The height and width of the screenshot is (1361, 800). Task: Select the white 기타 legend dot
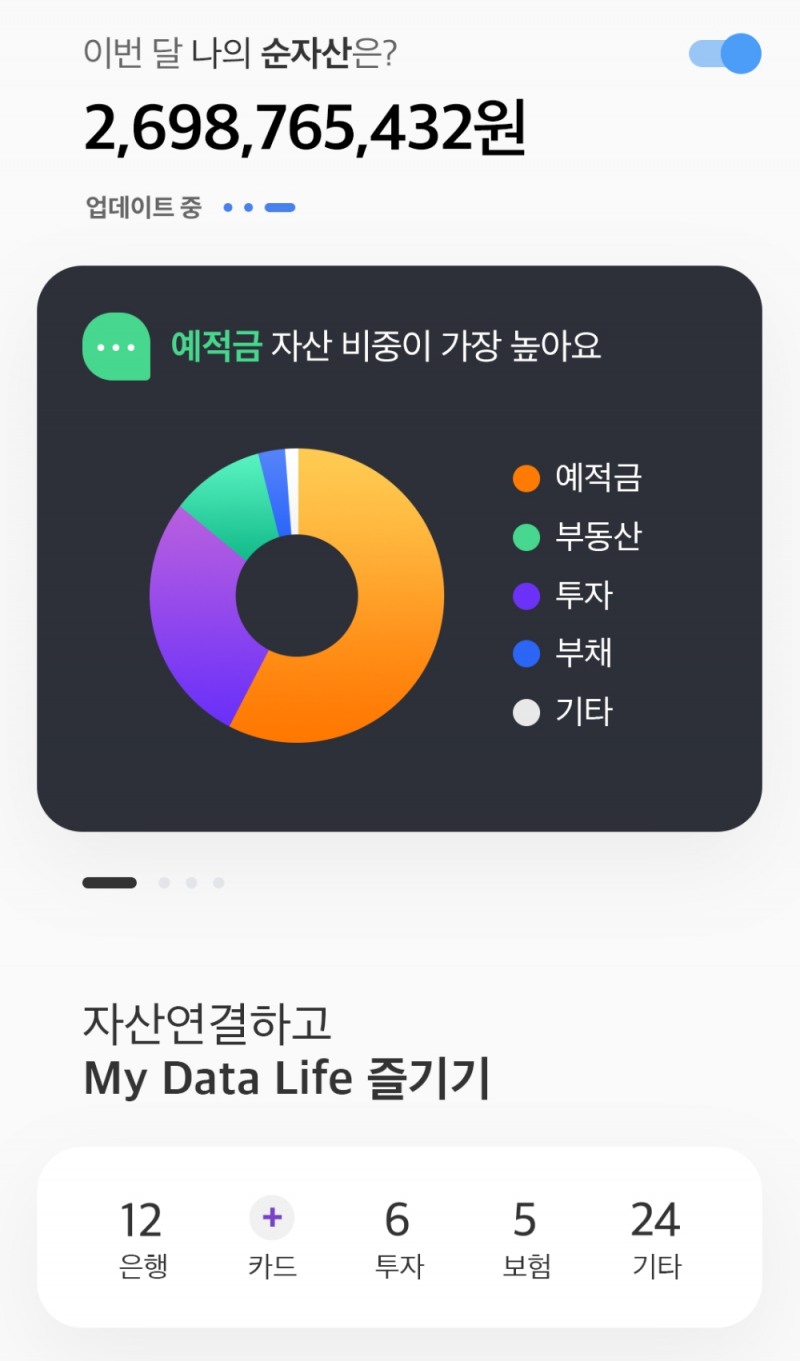click(527, 712)
